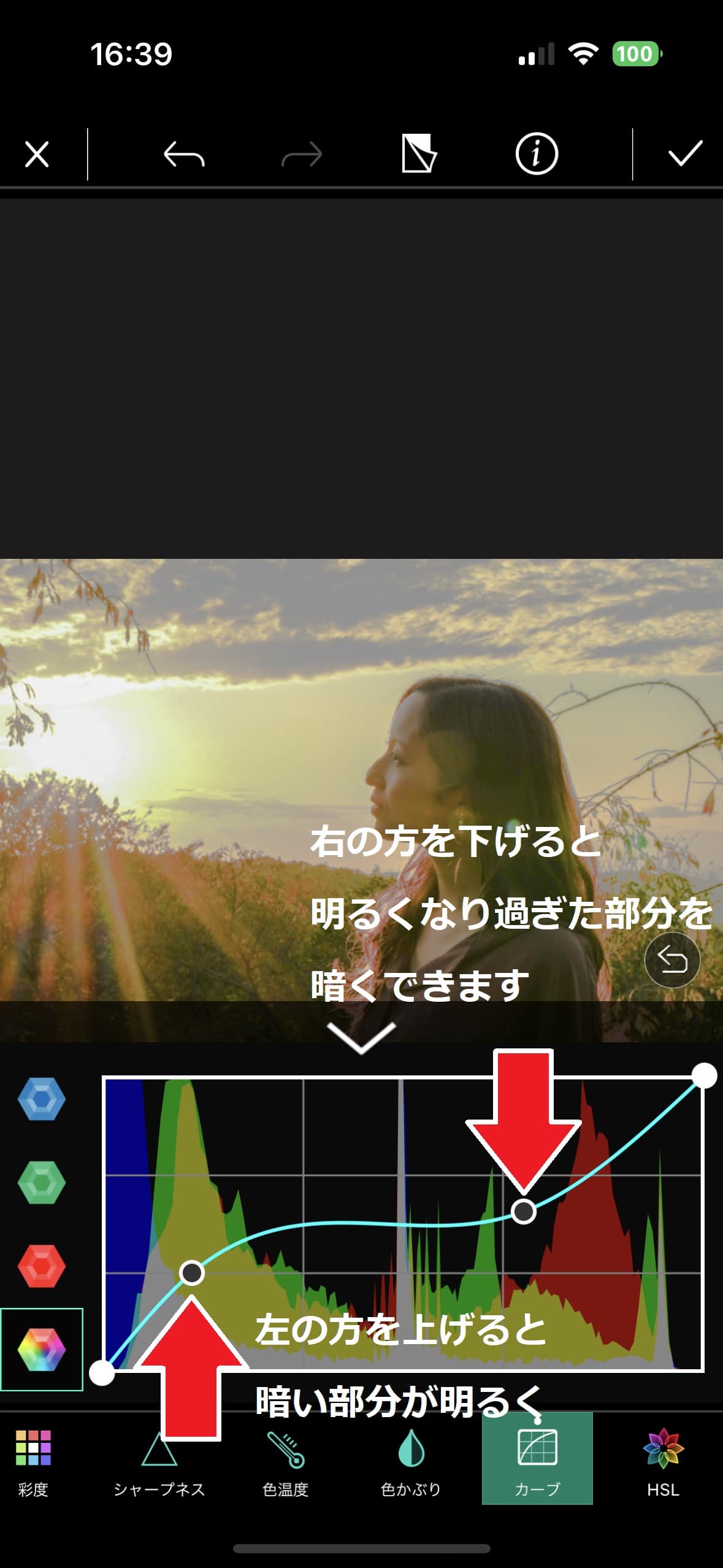
Task: Close the editor with the X icon
Action: pos(37,154)
